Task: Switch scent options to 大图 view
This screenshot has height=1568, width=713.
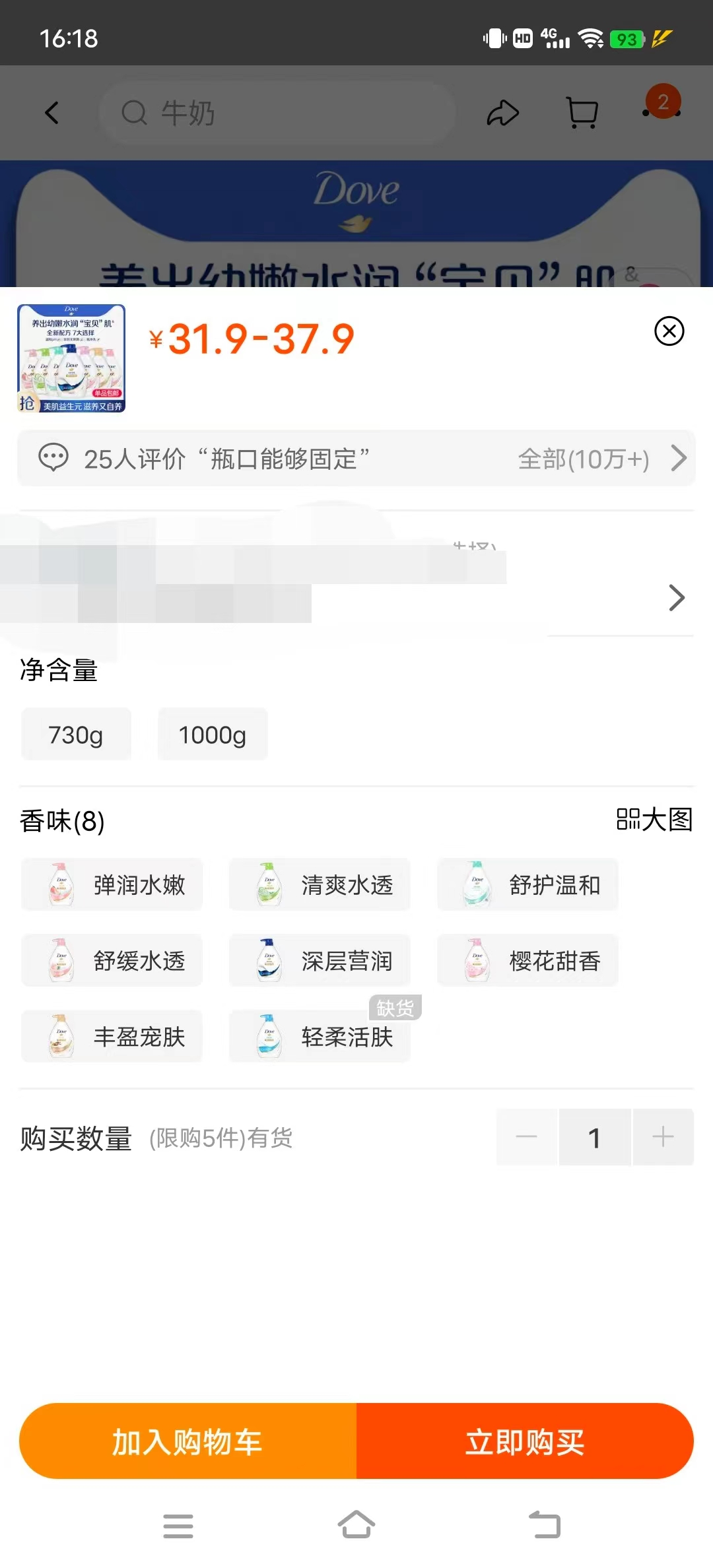Action: (x=654, y=820)
